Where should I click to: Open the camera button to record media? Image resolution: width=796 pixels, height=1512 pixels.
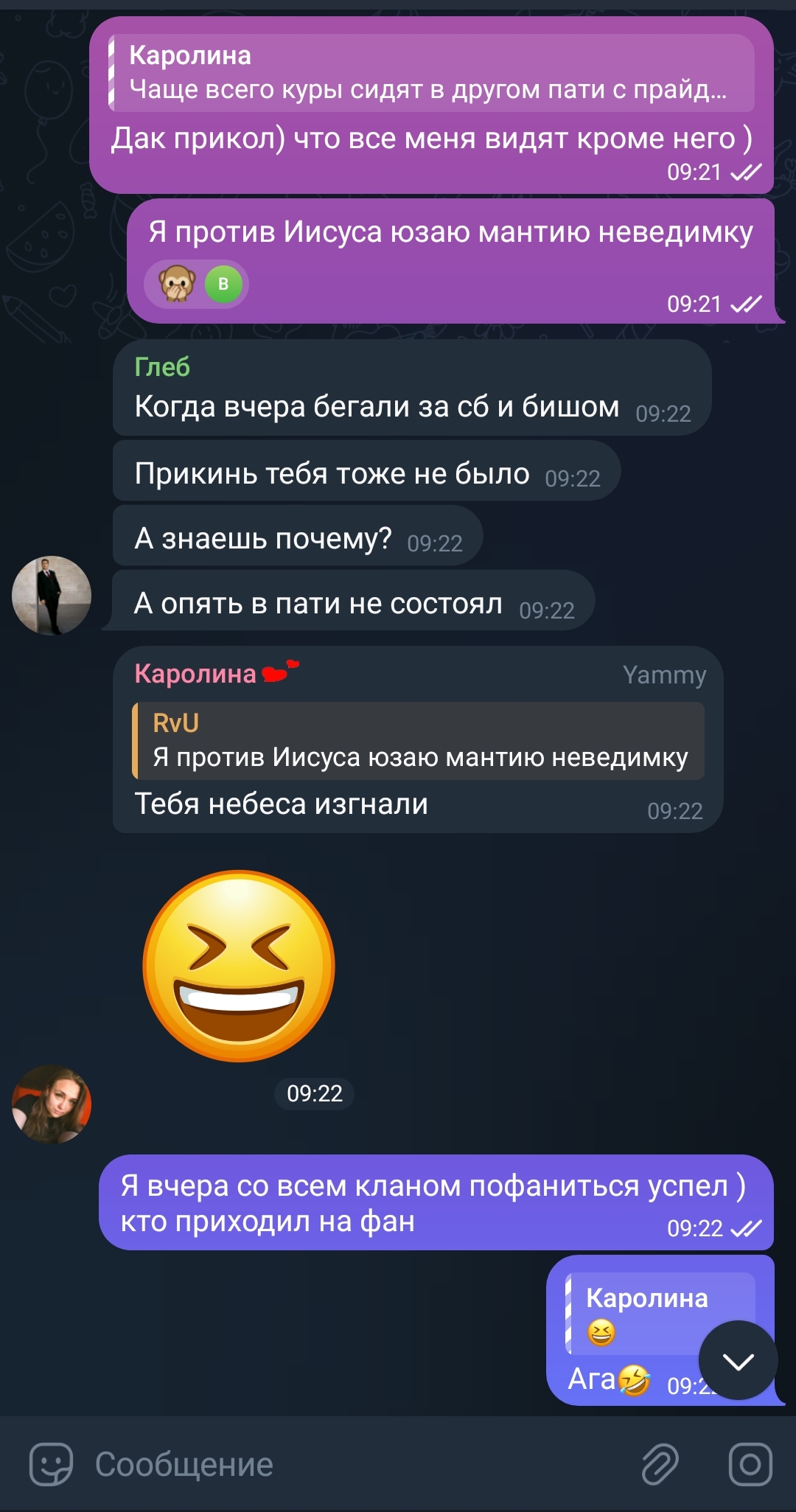pos(750,1463)
